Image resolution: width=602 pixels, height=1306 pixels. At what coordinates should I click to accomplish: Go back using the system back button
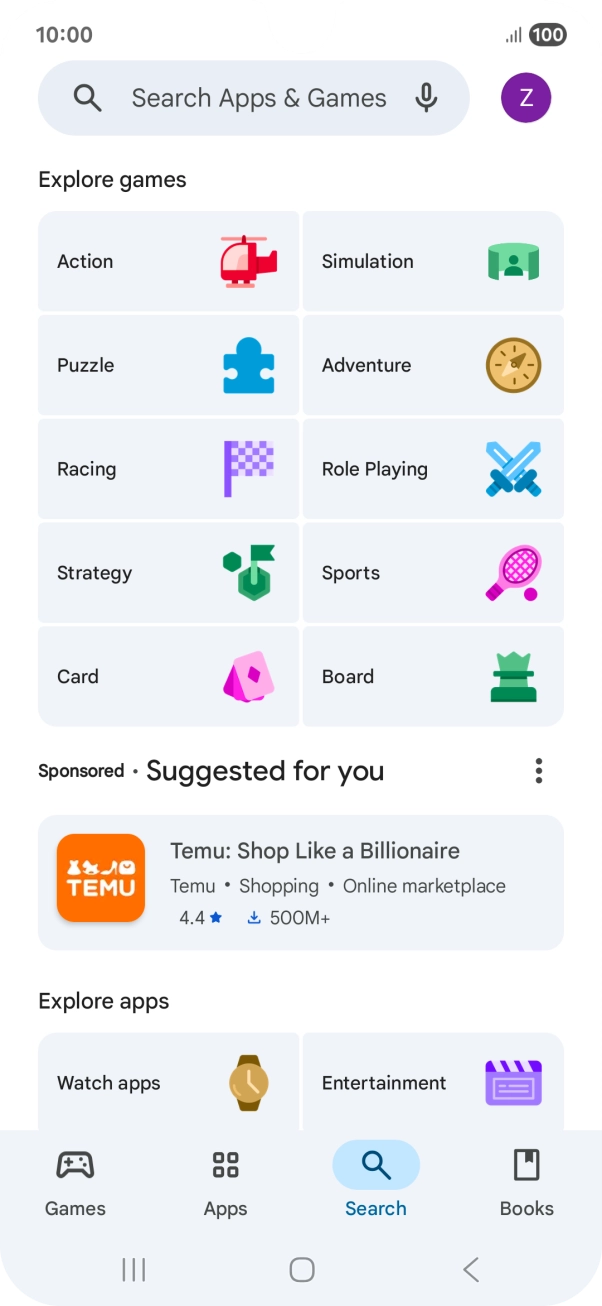tap(471, 1270)
